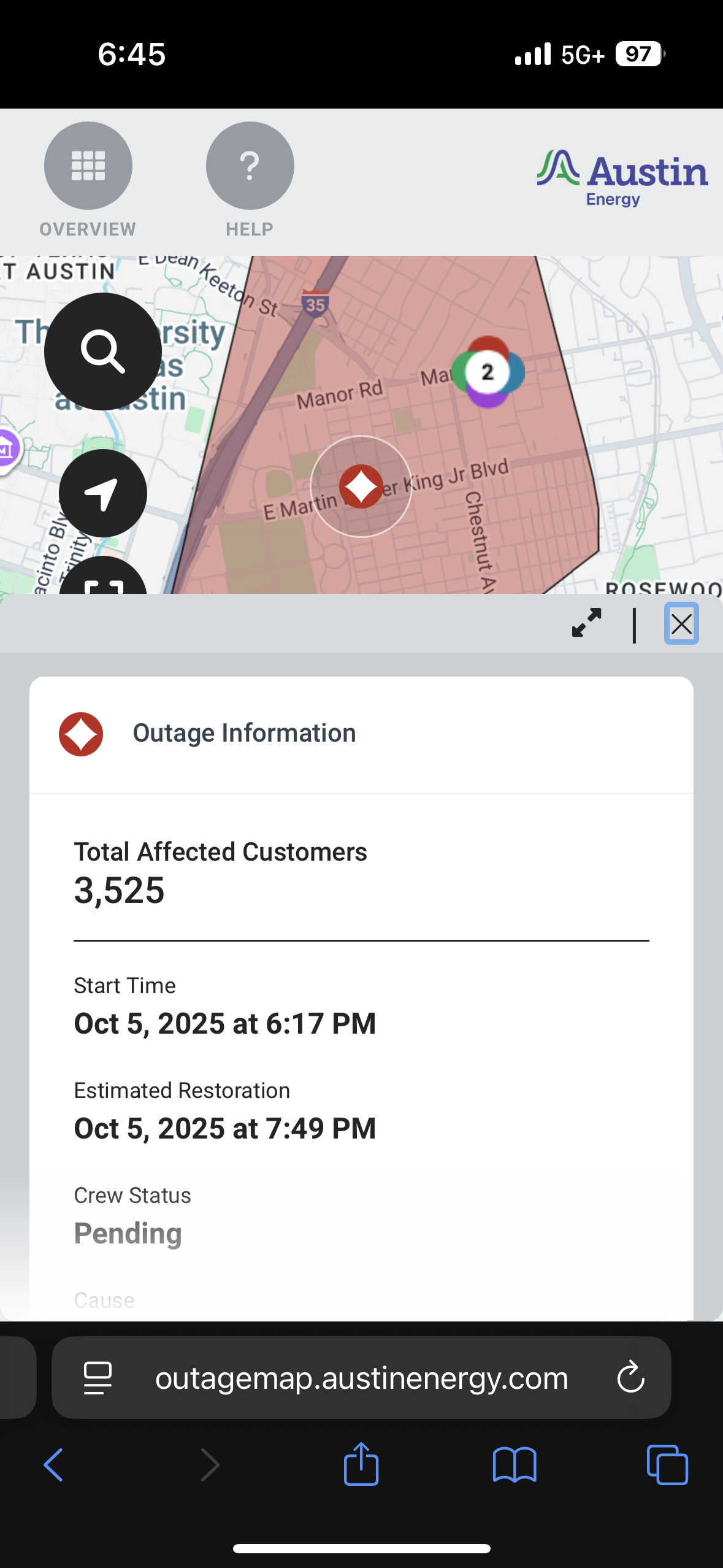The width and height of the screenshot is (723, 1568).
Task: Open the Overview grid button
Action: [88, 166]
